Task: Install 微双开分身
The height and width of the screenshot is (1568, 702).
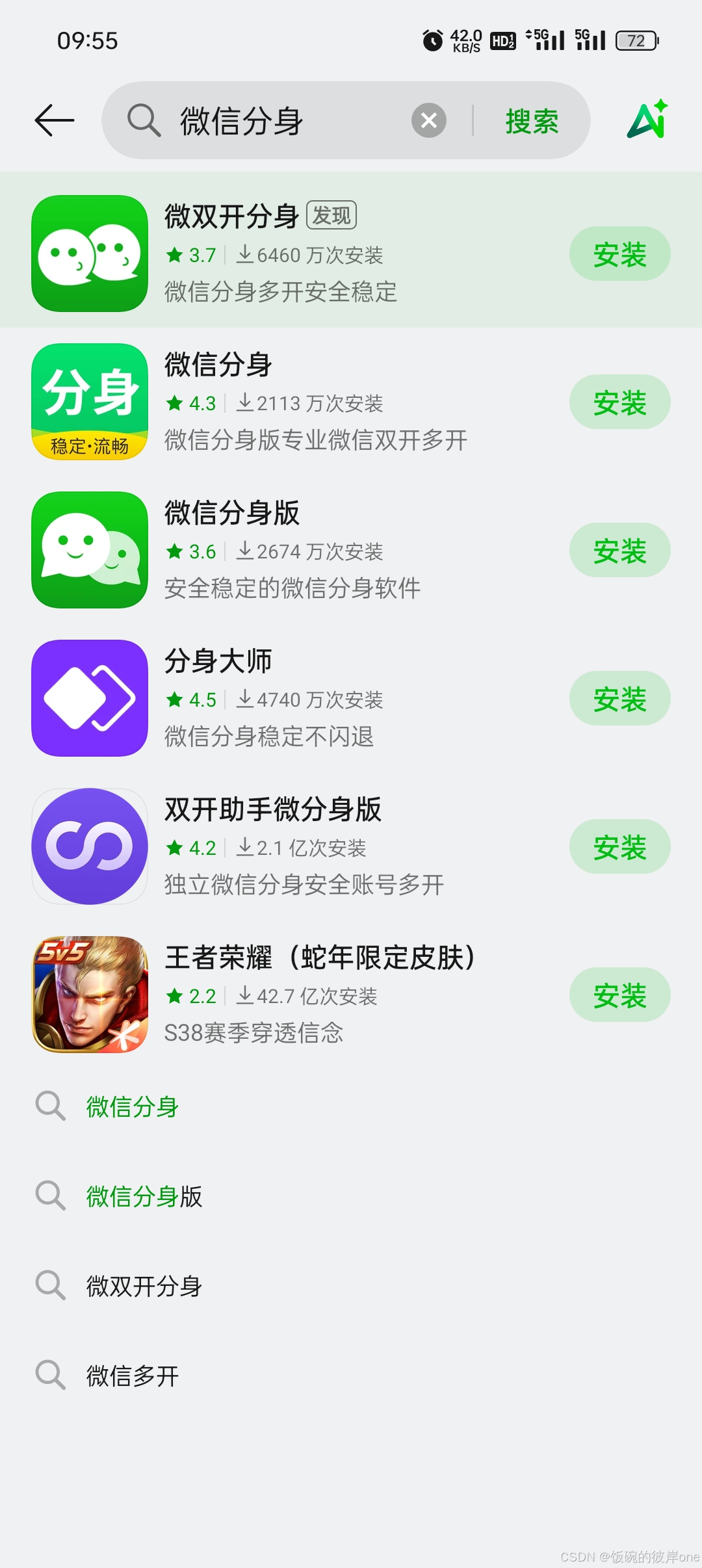Action: 619,254
